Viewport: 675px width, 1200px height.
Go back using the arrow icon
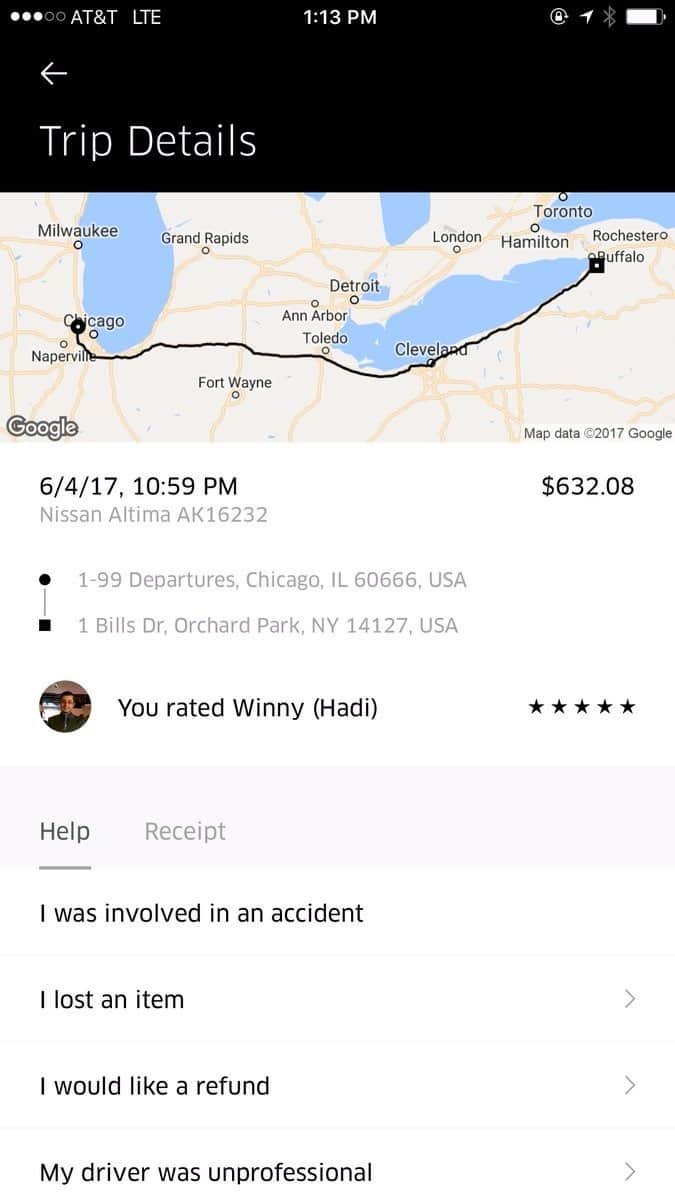(x=54, y=74)
